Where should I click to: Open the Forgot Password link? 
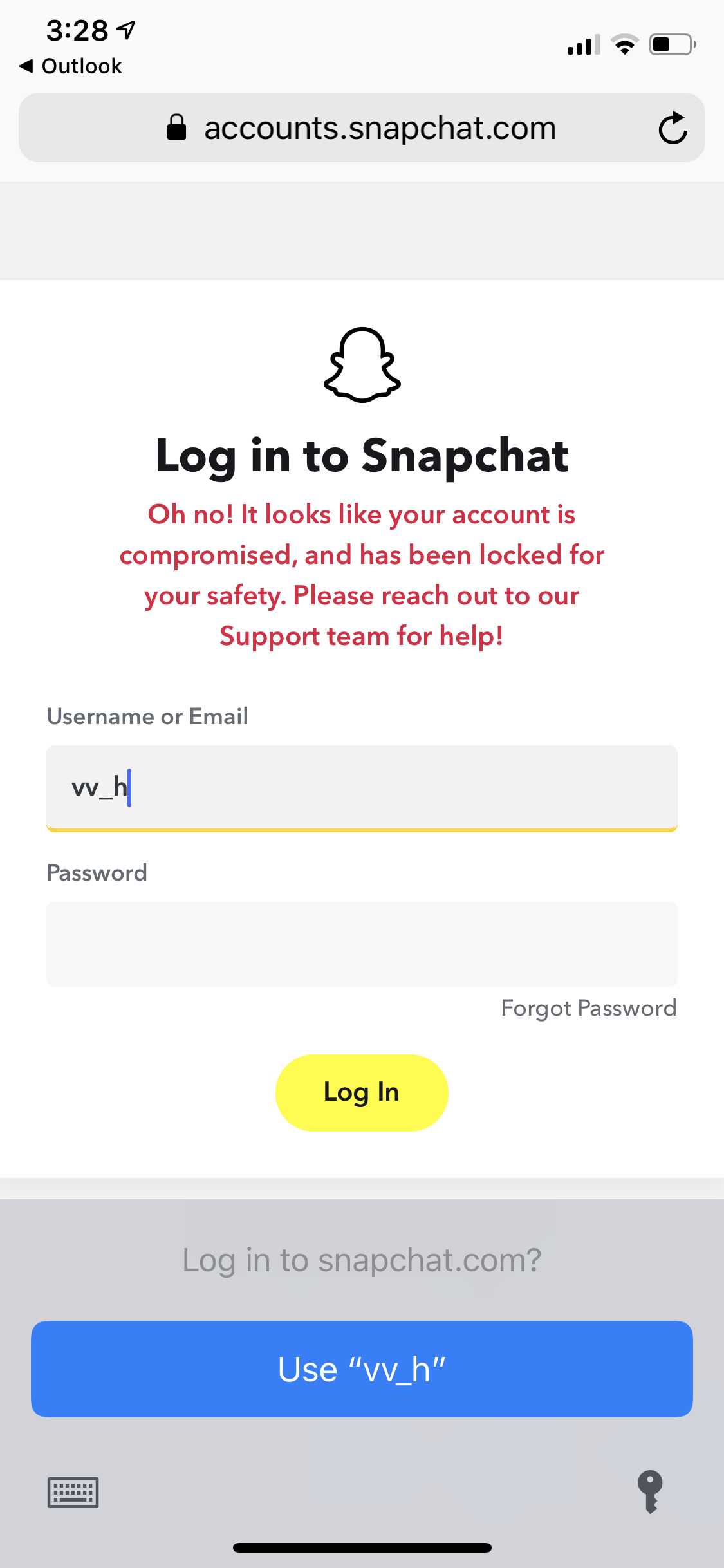[x=588, y=1008]
